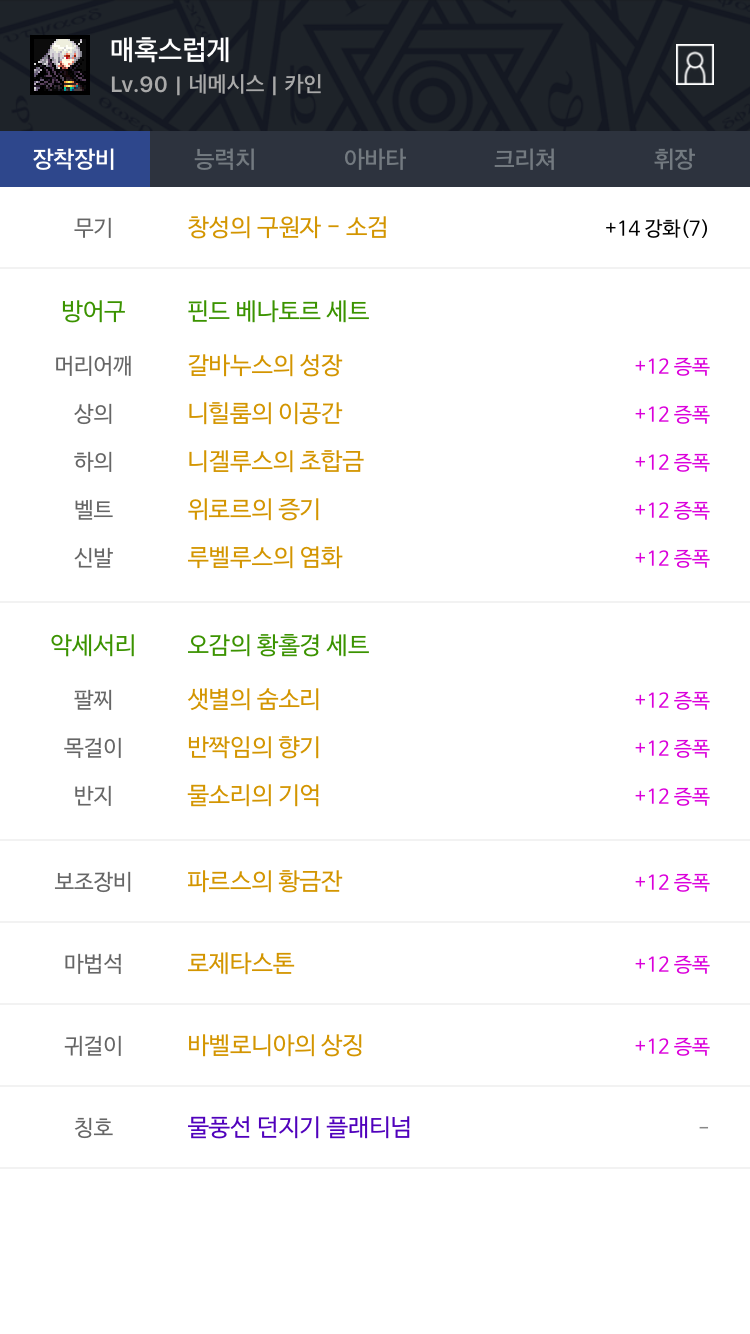View 니힐룸의 이공간 top item
Image resolution: width=750 pixels, height=1334 pixels.
click(265, 413)
